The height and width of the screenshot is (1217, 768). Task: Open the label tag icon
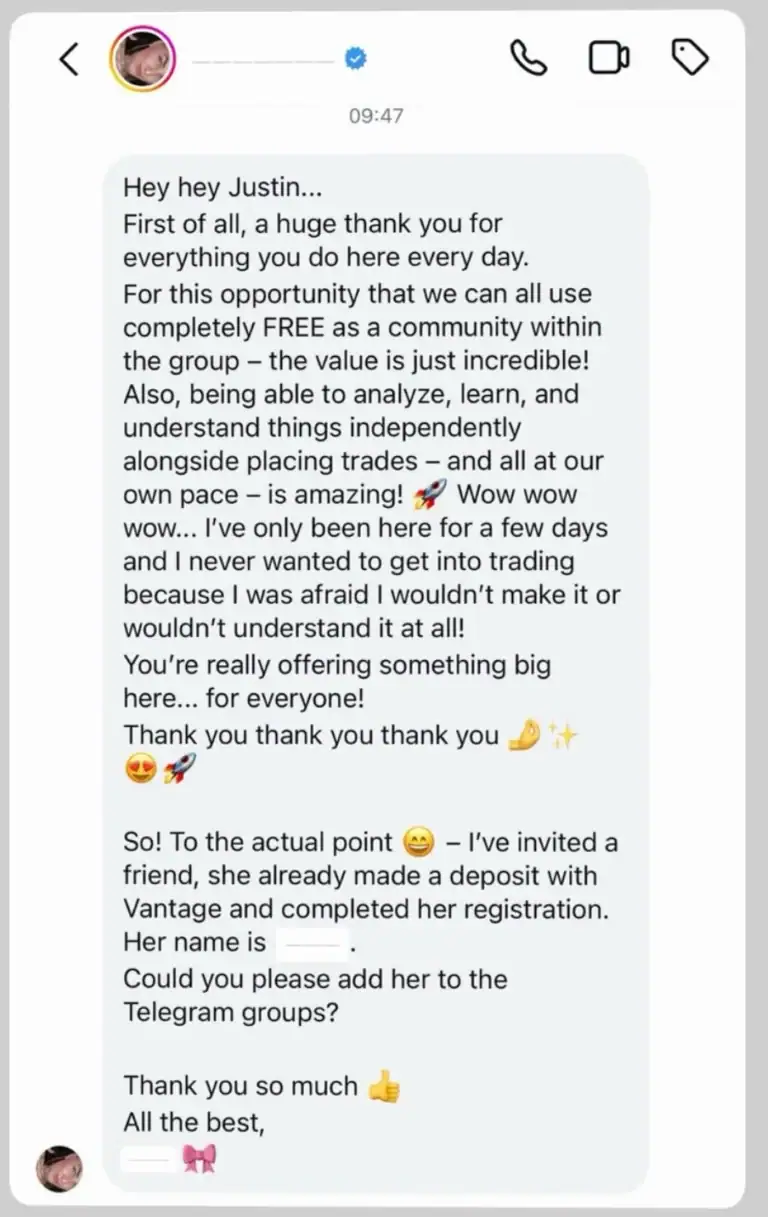point(689,59)
